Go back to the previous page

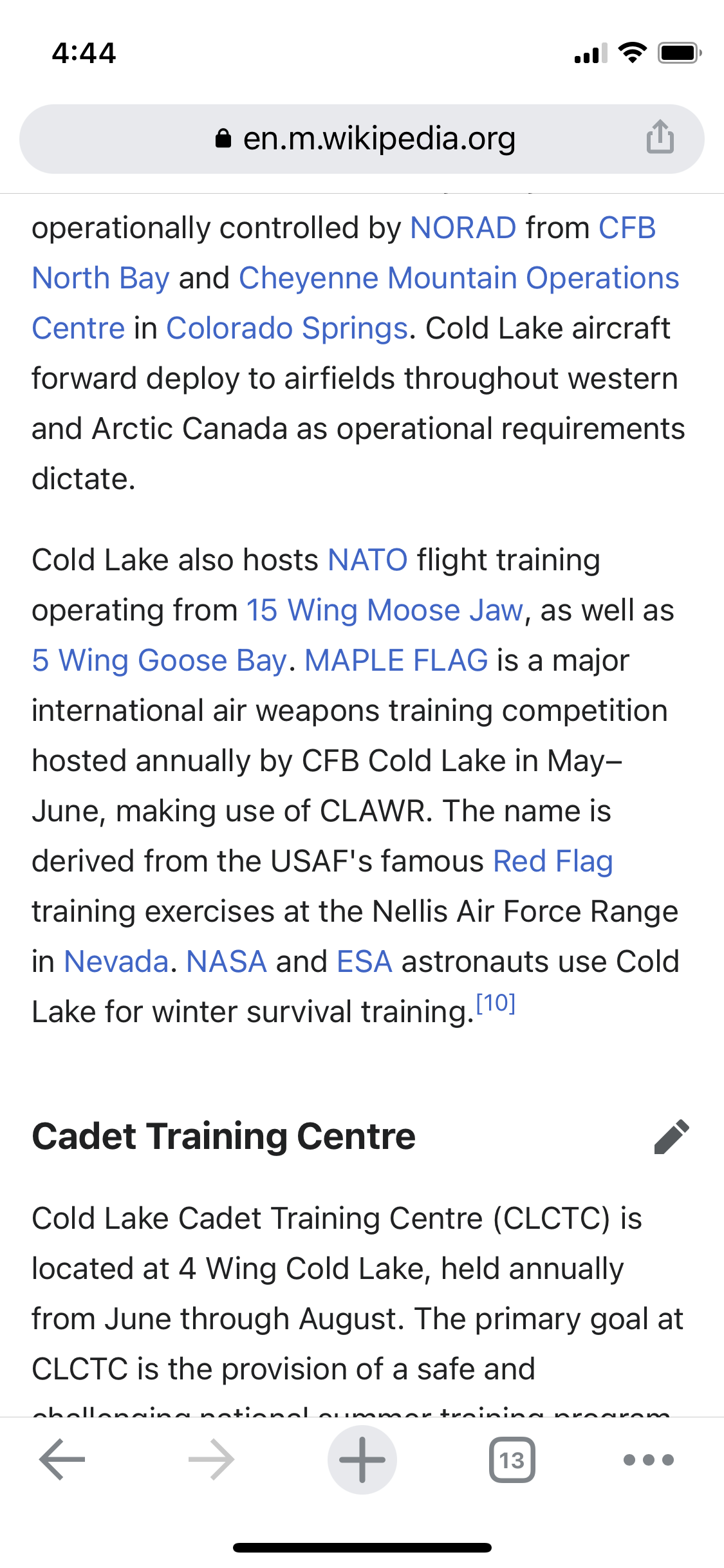62,1459
